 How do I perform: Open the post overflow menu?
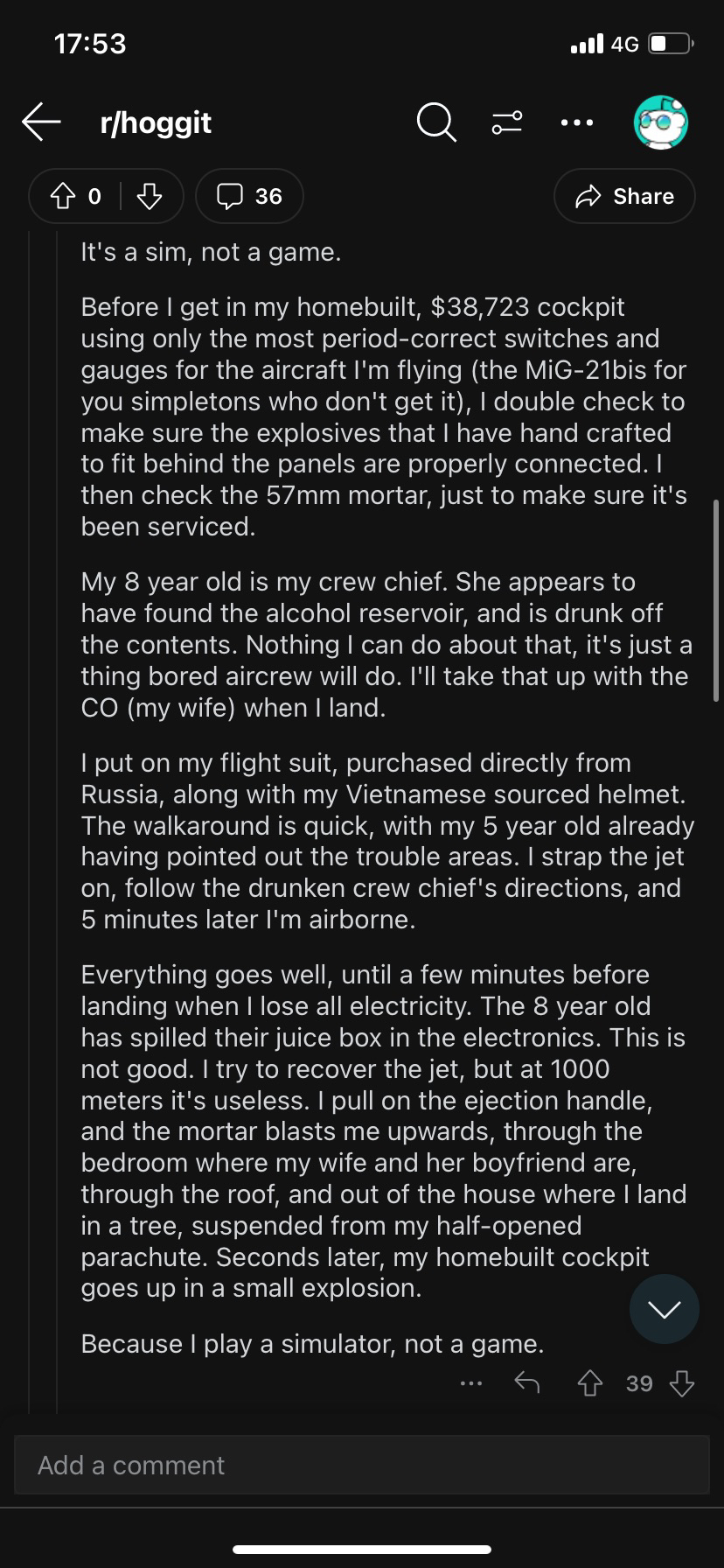577,122
